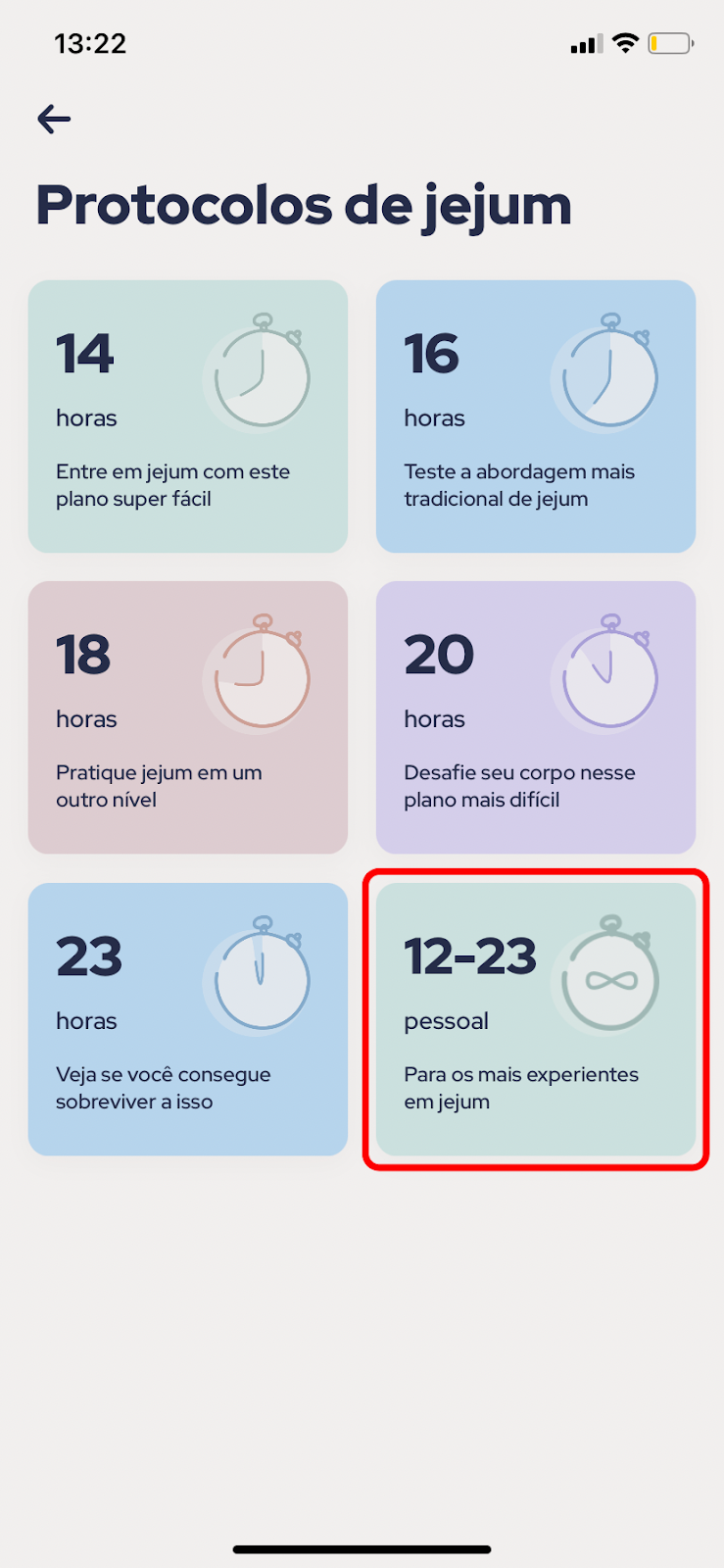This screenshot has height=1568, width=724.
Task: Select the 14 horas fasting plan
Action: click(188, 416)
